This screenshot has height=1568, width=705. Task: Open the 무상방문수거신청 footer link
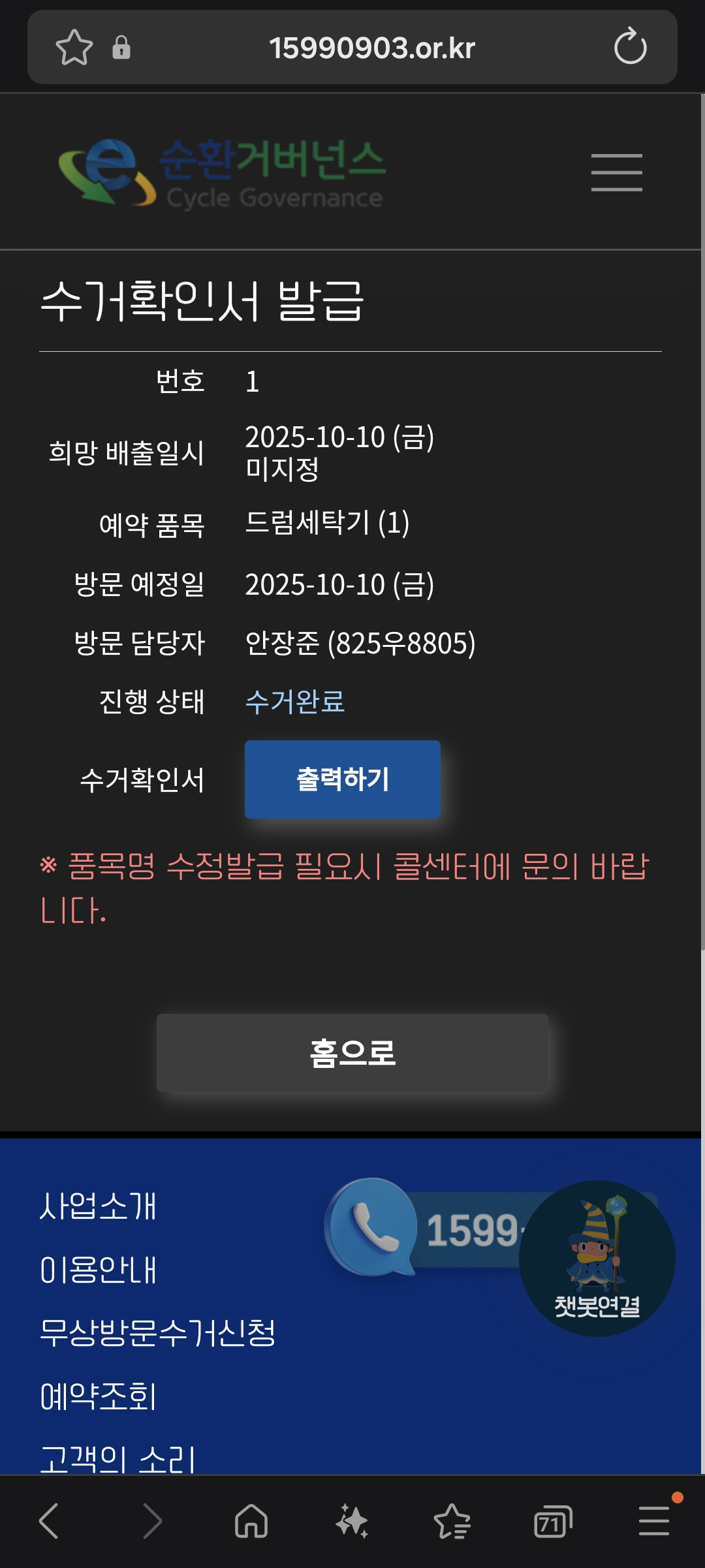click(x=157, y=1332)
